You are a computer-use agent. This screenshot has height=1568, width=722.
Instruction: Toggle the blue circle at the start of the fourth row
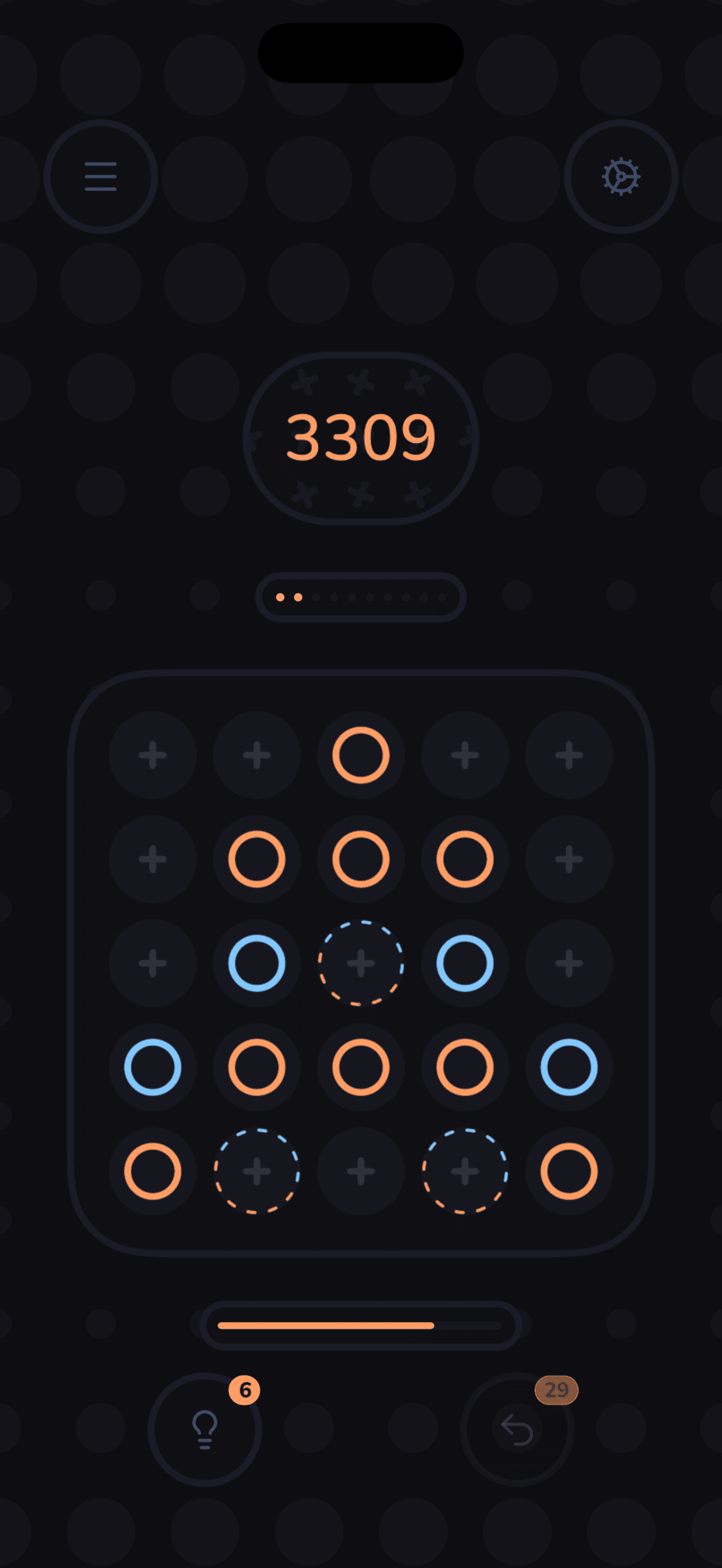coord(153,1066)
